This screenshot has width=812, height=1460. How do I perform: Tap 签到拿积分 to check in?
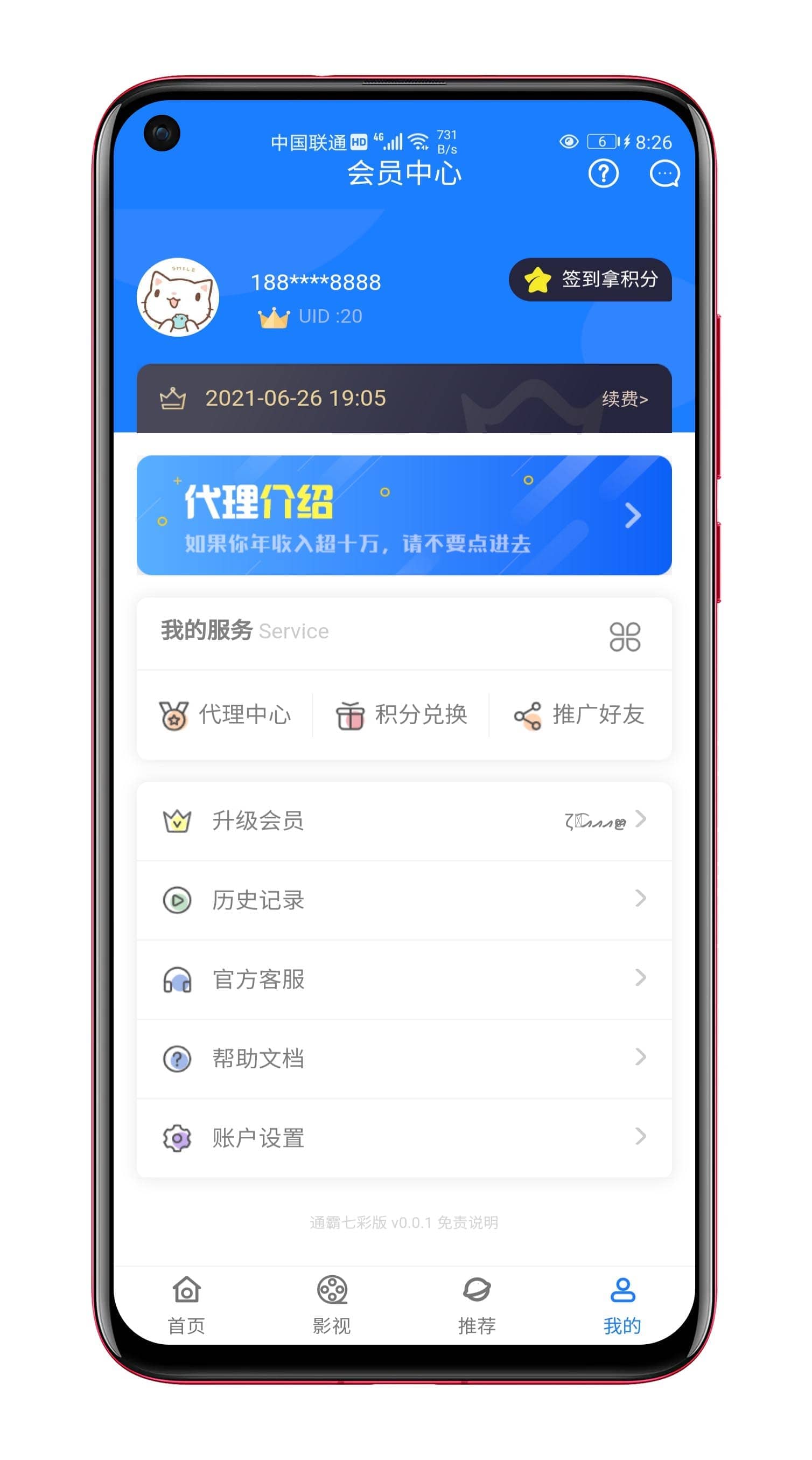pyautogui.click(x=591, y=280)
